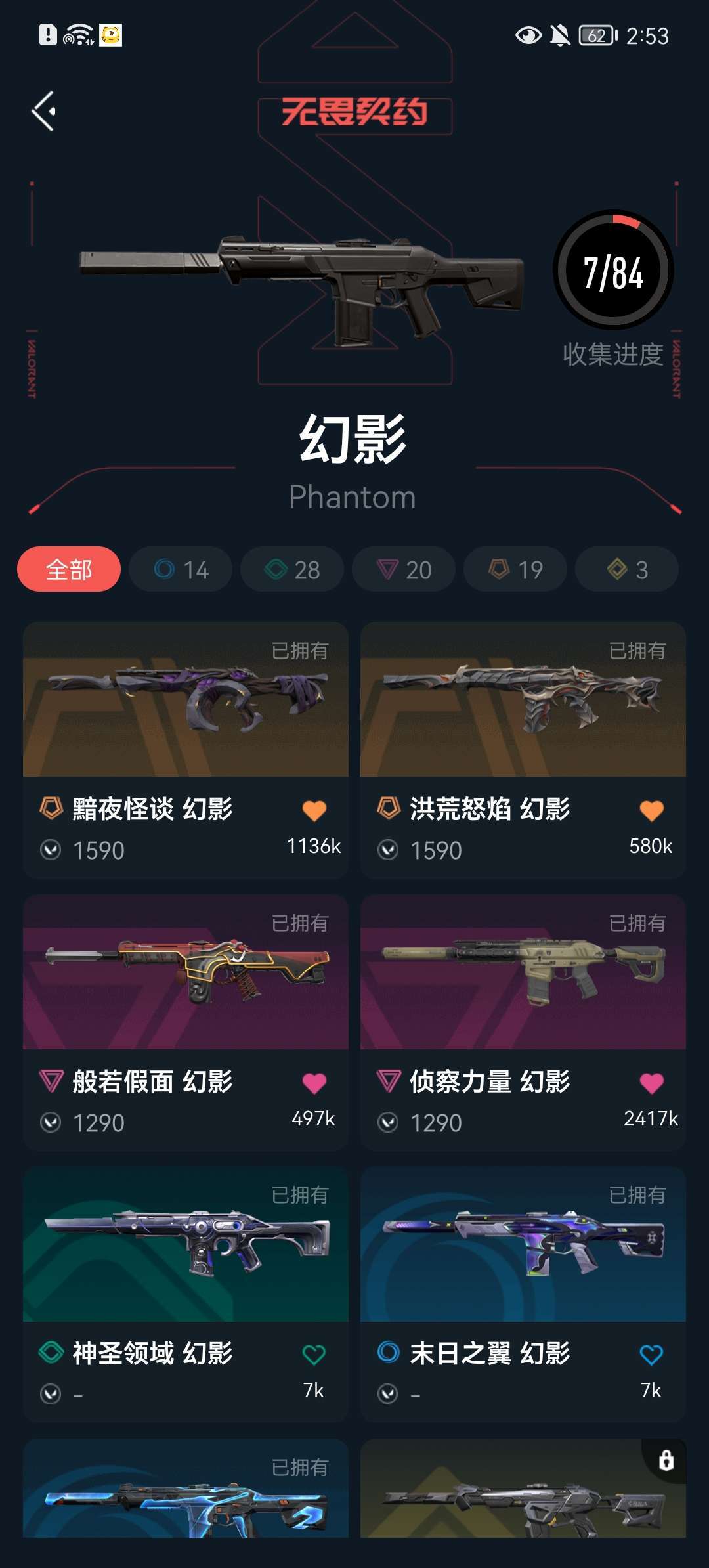Select the 全部 filter chip
This screenshot has width=709, height=1568.
click(x=69, y=569)
